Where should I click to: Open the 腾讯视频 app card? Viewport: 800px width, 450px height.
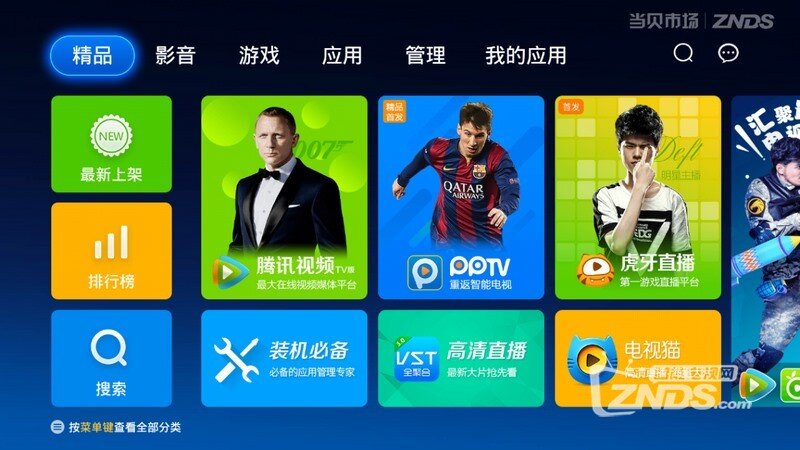pos(285,197)
